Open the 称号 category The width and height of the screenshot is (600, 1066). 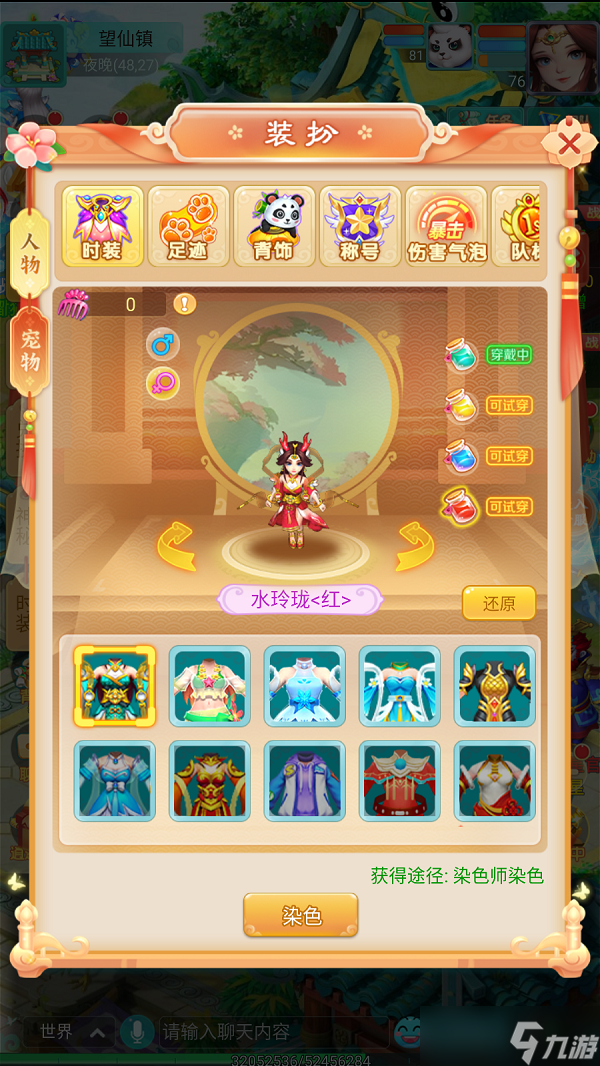pyautogui.click(x=360, y=226)
